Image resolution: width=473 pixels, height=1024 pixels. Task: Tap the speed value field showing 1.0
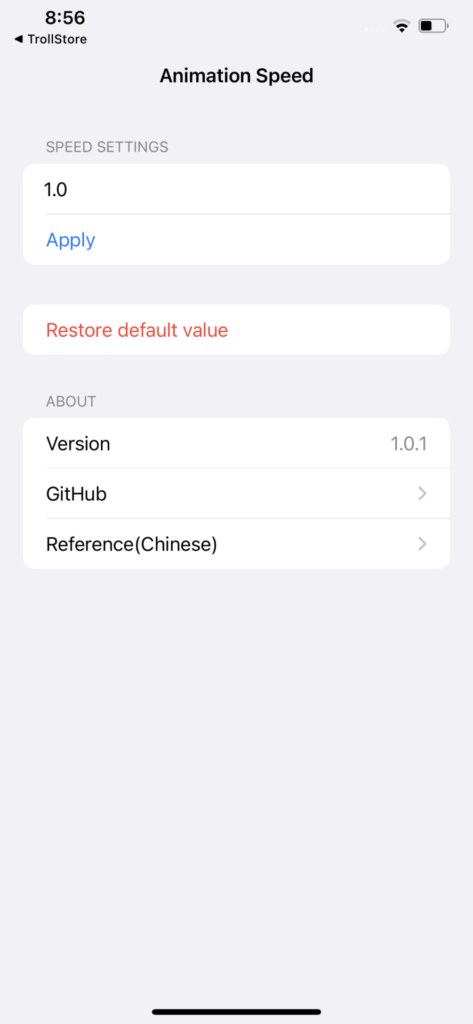(x=236, y=189)
